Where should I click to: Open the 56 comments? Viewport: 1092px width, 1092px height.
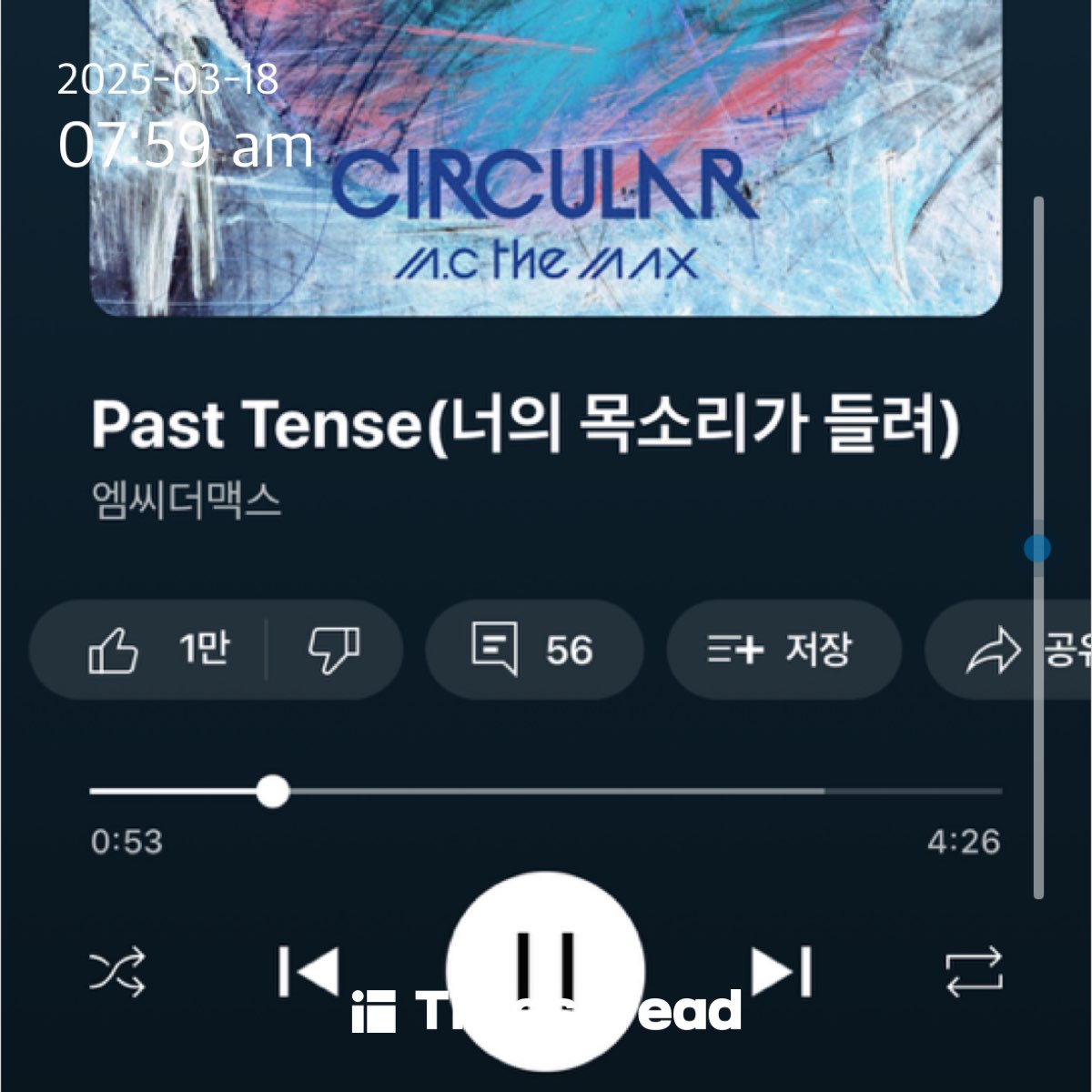click(534, 650)
